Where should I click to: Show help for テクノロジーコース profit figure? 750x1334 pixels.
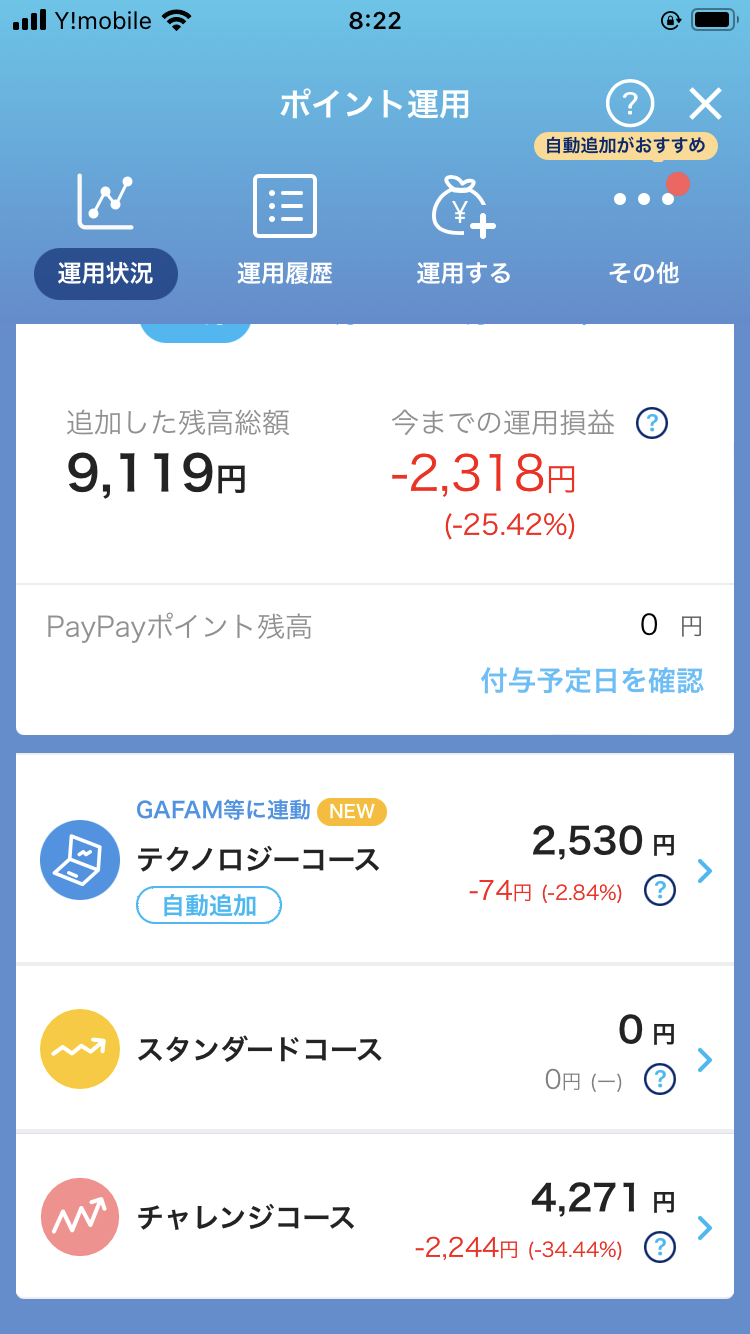pyautogui.click(x=660, y=890)
